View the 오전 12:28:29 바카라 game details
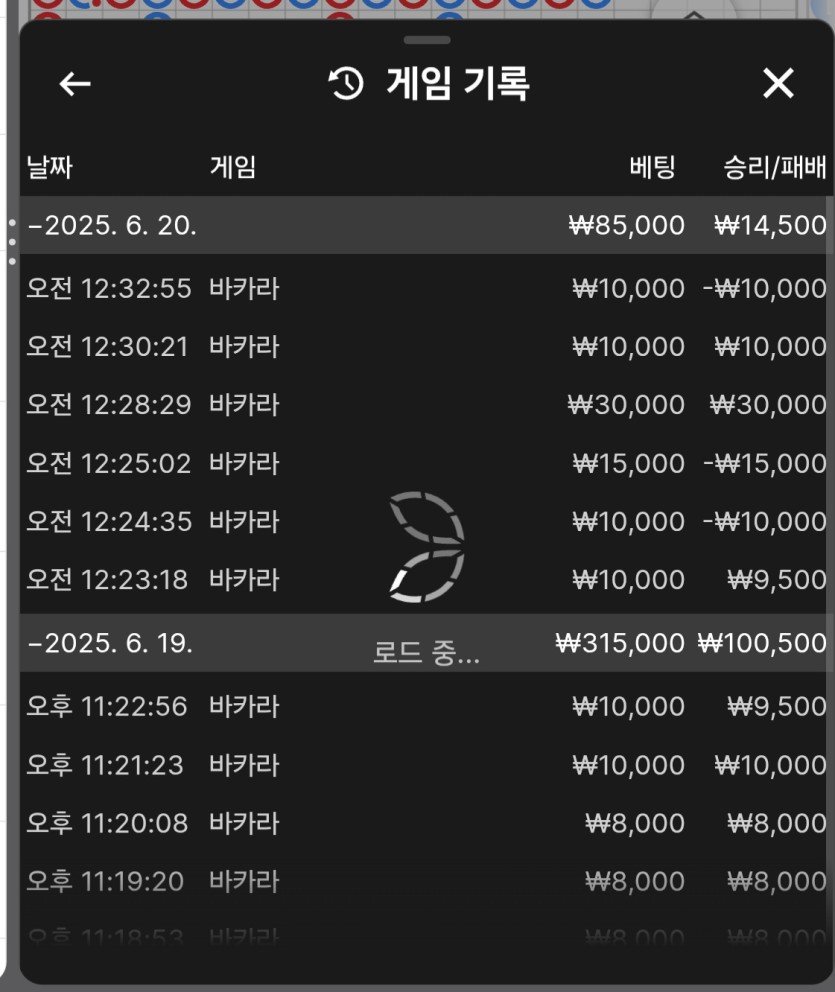This screenshot has width=835, height=992. [425, 405]
